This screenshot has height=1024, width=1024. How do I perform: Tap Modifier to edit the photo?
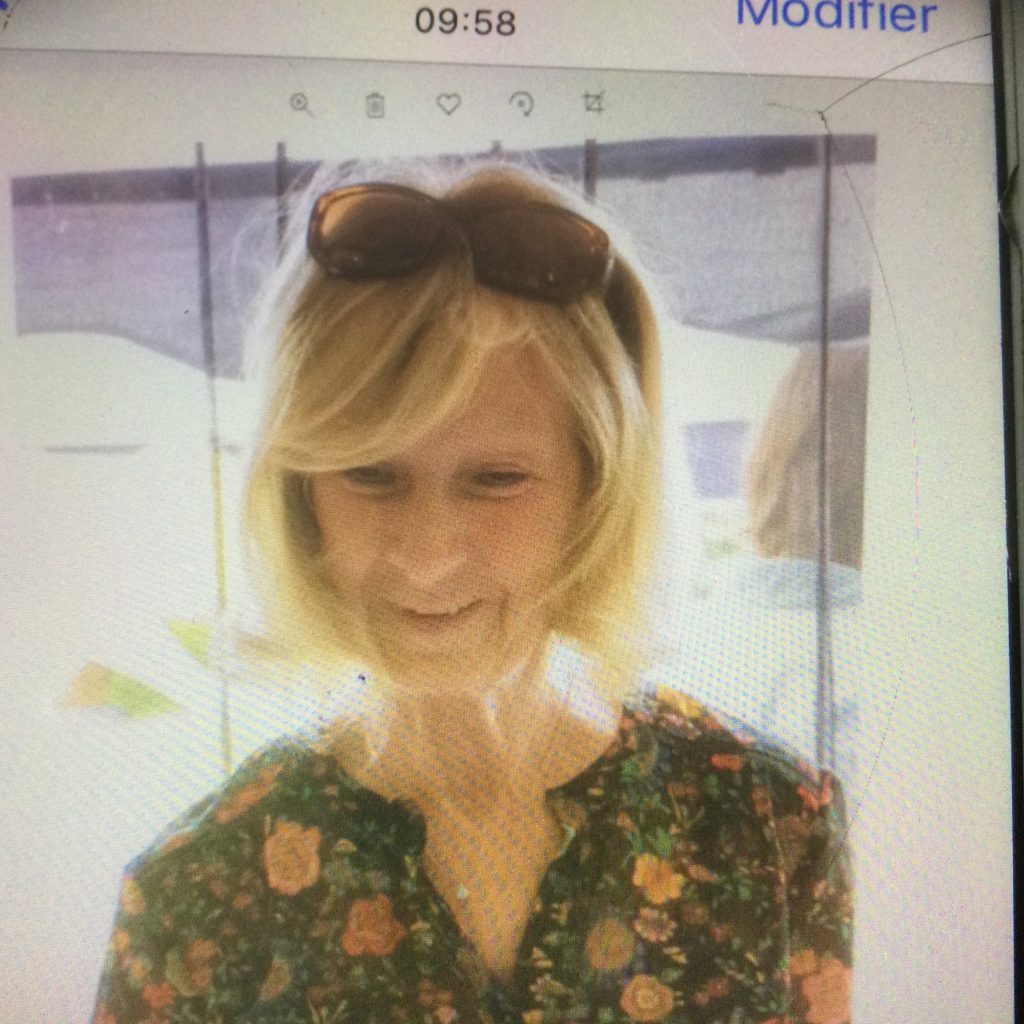pyautogui.click(x=836, y=14)
